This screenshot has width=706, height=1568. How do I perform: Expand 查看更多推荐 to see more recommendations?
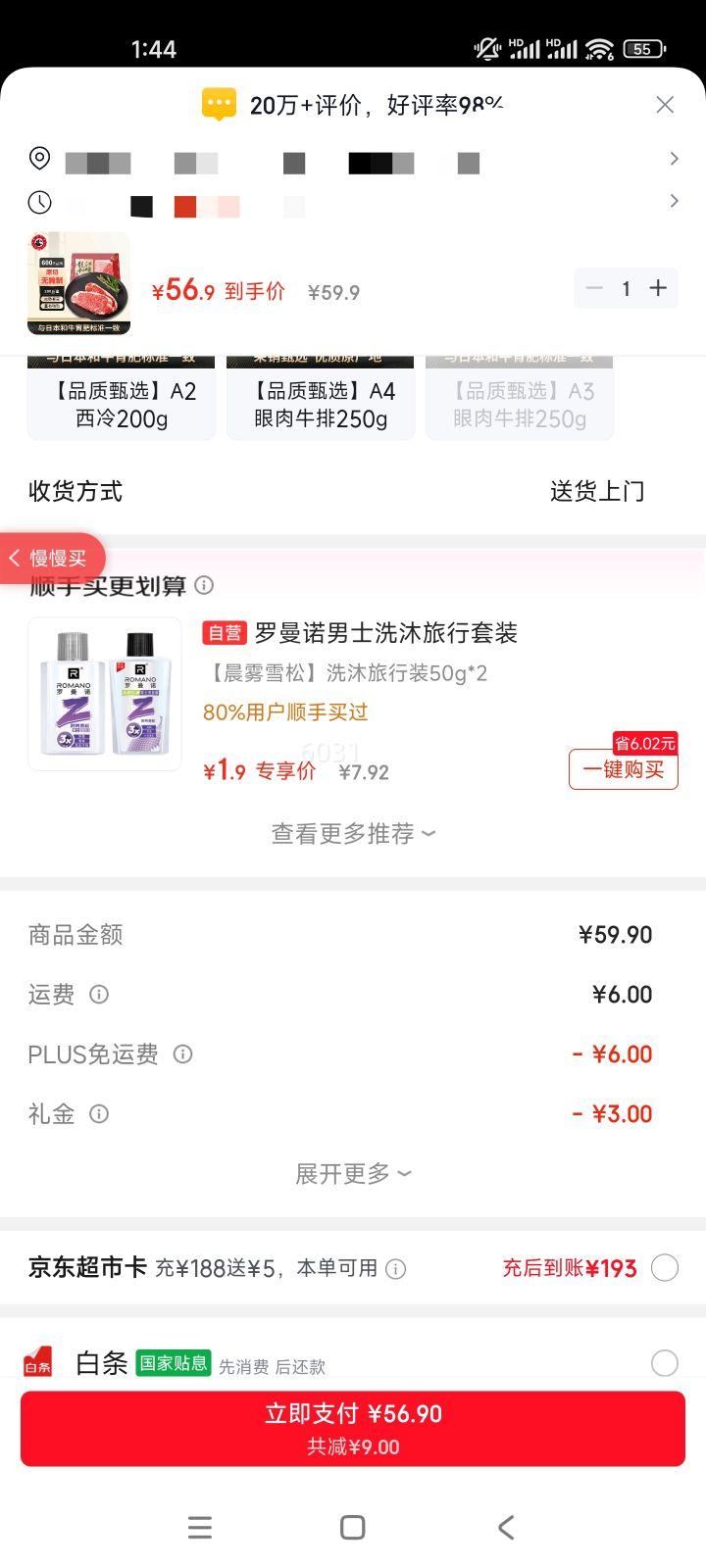tap(353, 834)
